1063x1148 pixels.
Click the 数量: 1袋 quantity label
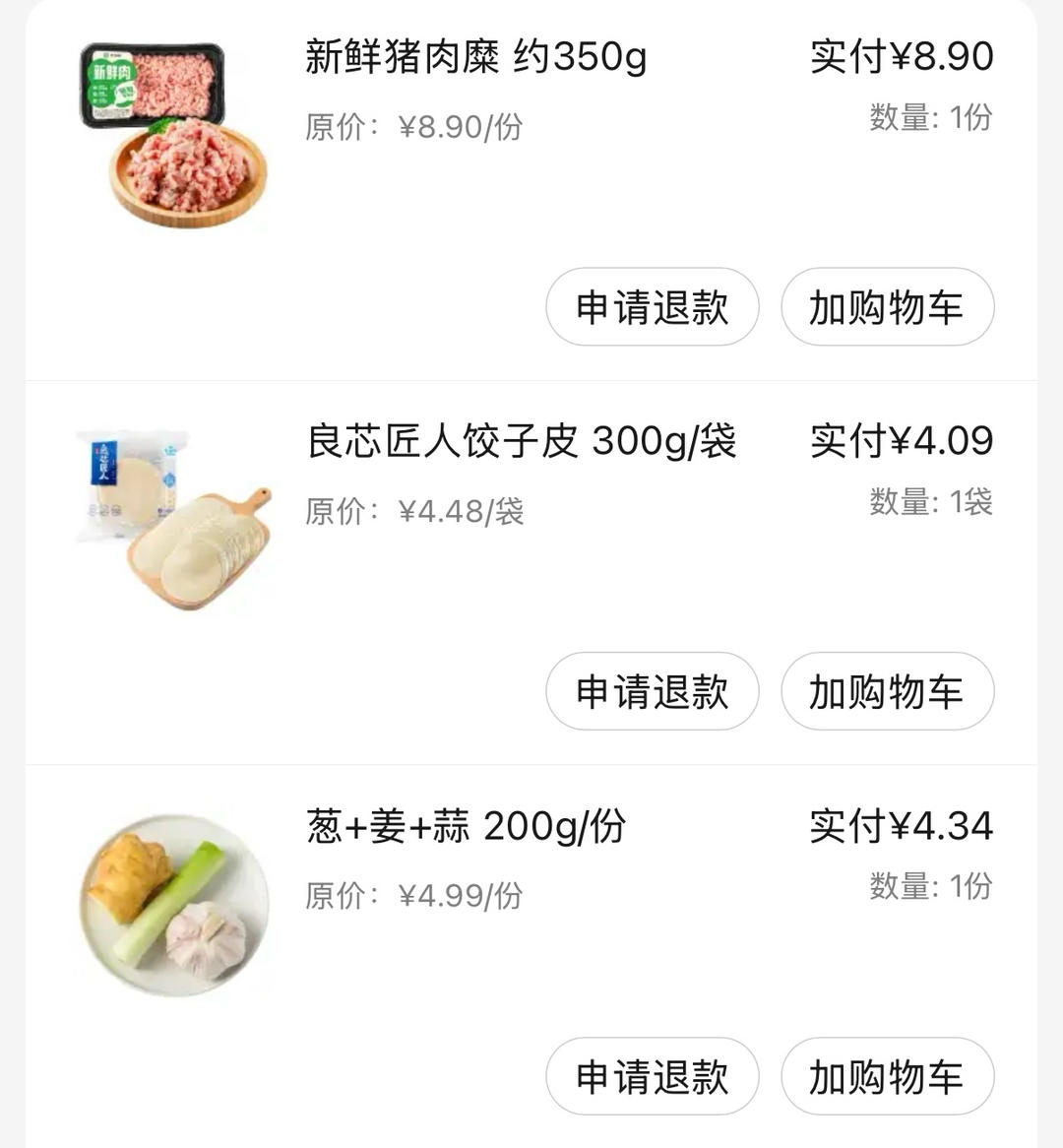click(930, 500)
